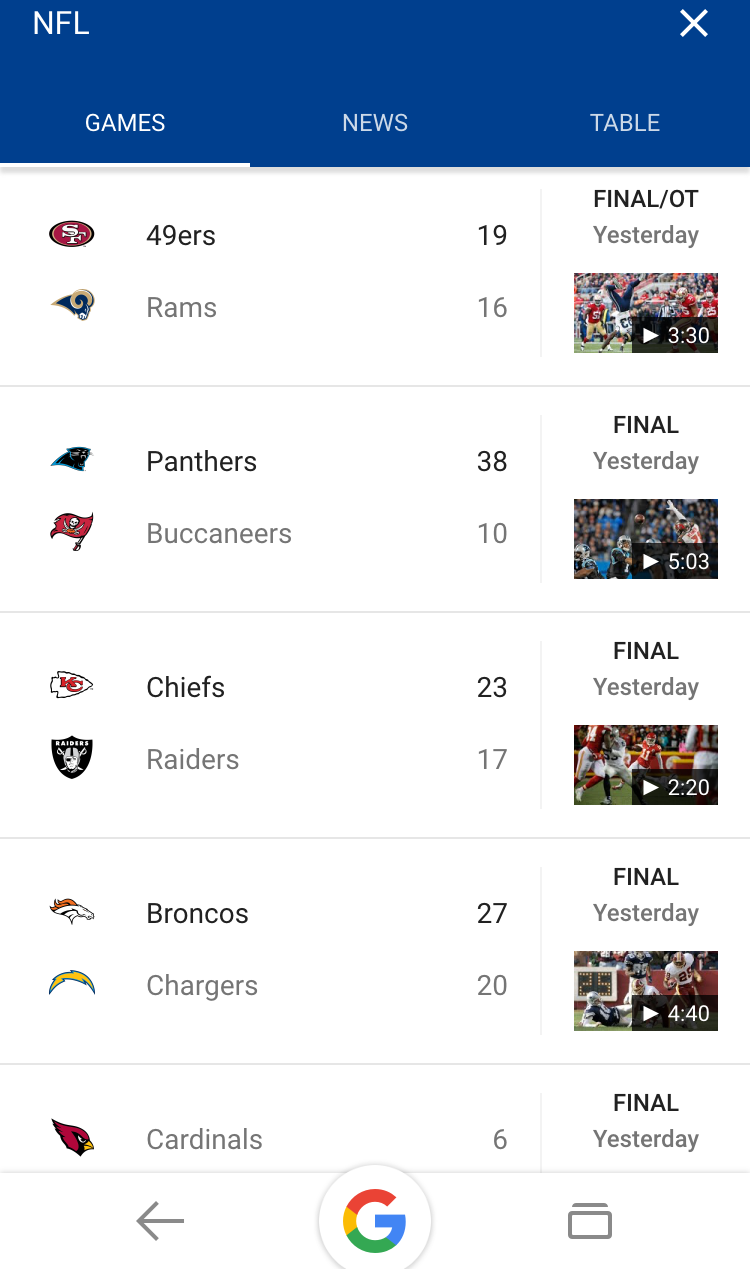Tap the Google G home button
Image resolution: width=750 pixels, height=1269 pixels.
pos(375,1221)
